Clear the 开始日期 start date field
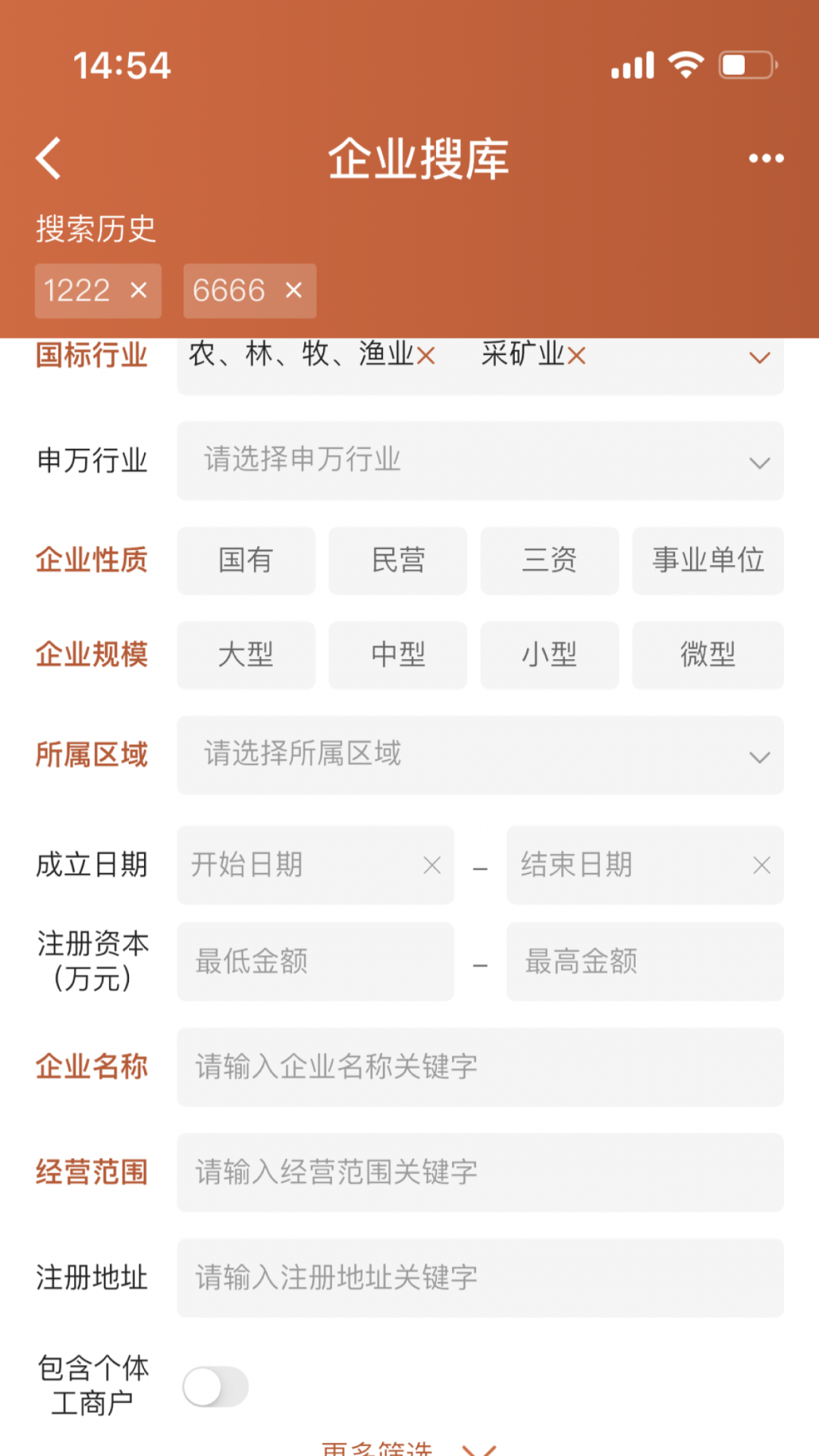Screen dimensions: 819x1456 [x=431, y=864]
